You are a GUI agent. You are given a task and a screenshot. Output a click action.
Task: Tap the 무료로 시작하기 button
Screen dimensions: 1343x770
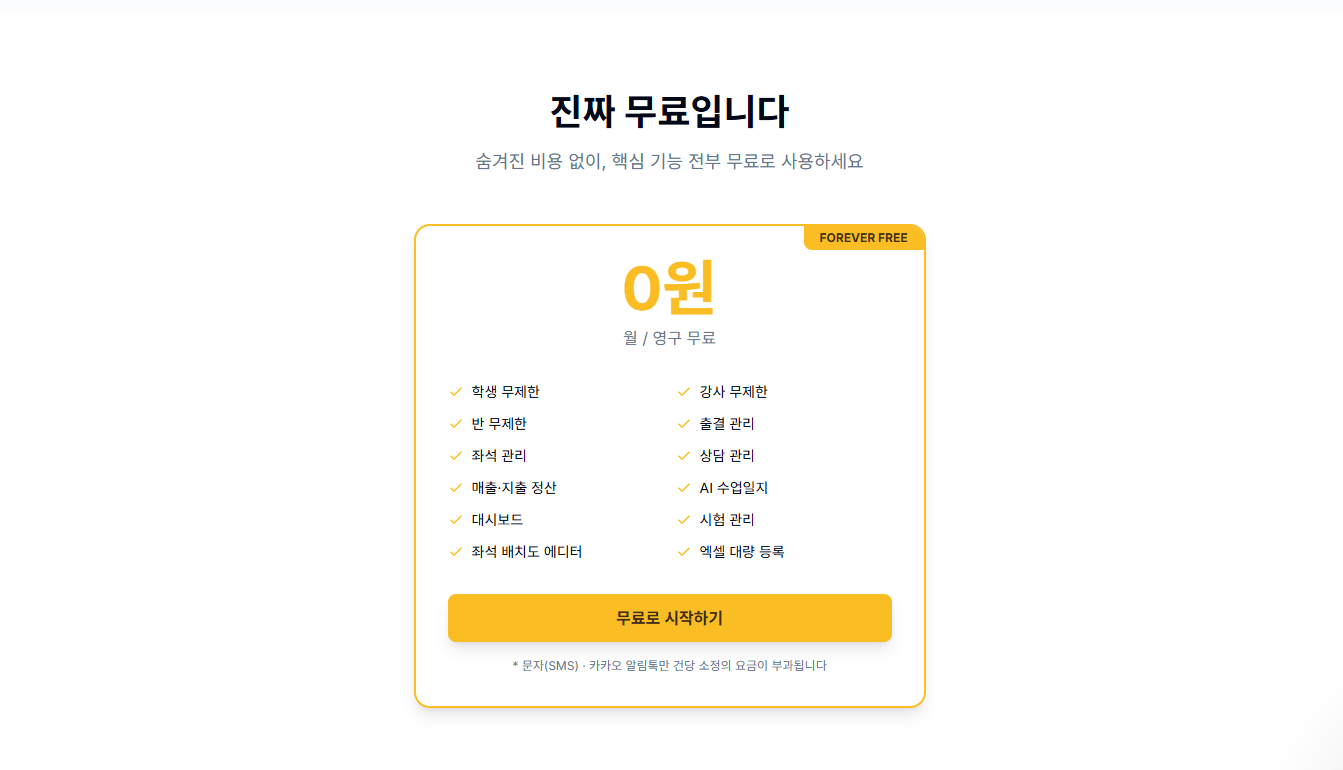[669, 618]
